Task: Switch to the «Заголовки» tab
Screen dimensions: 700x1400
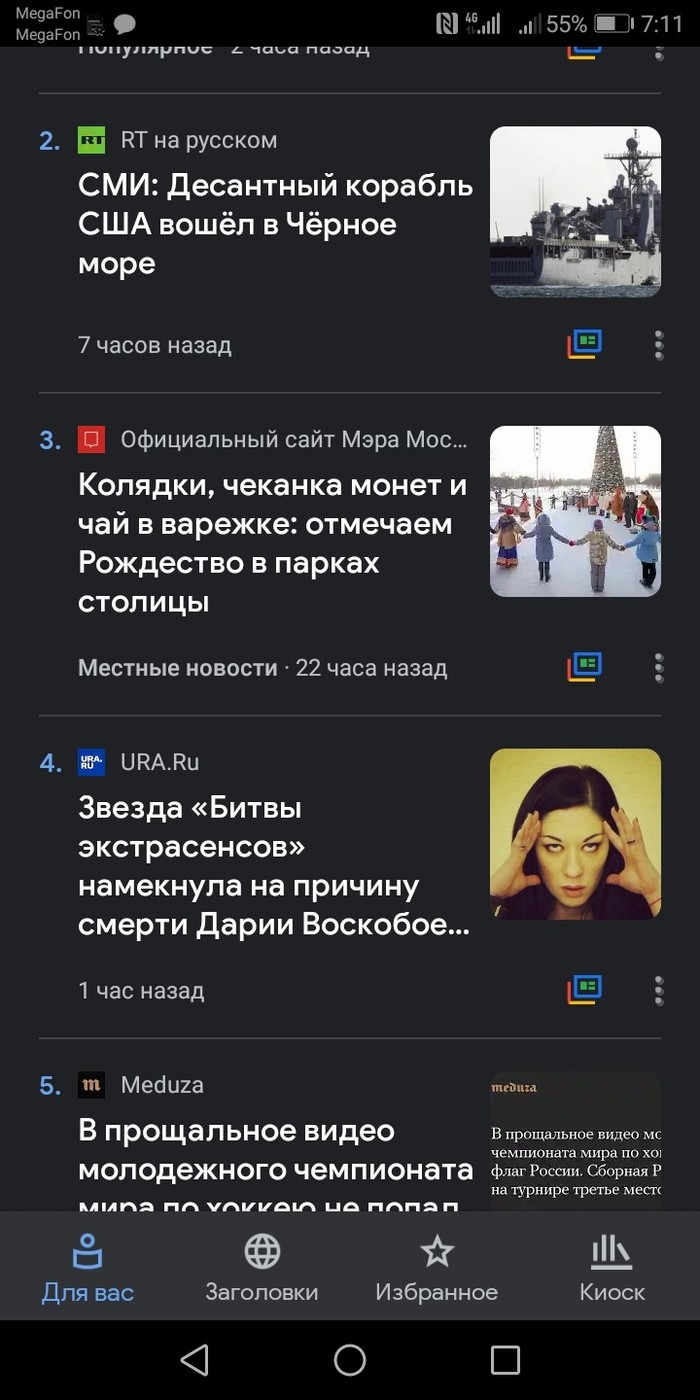Action: (262, 1267)
